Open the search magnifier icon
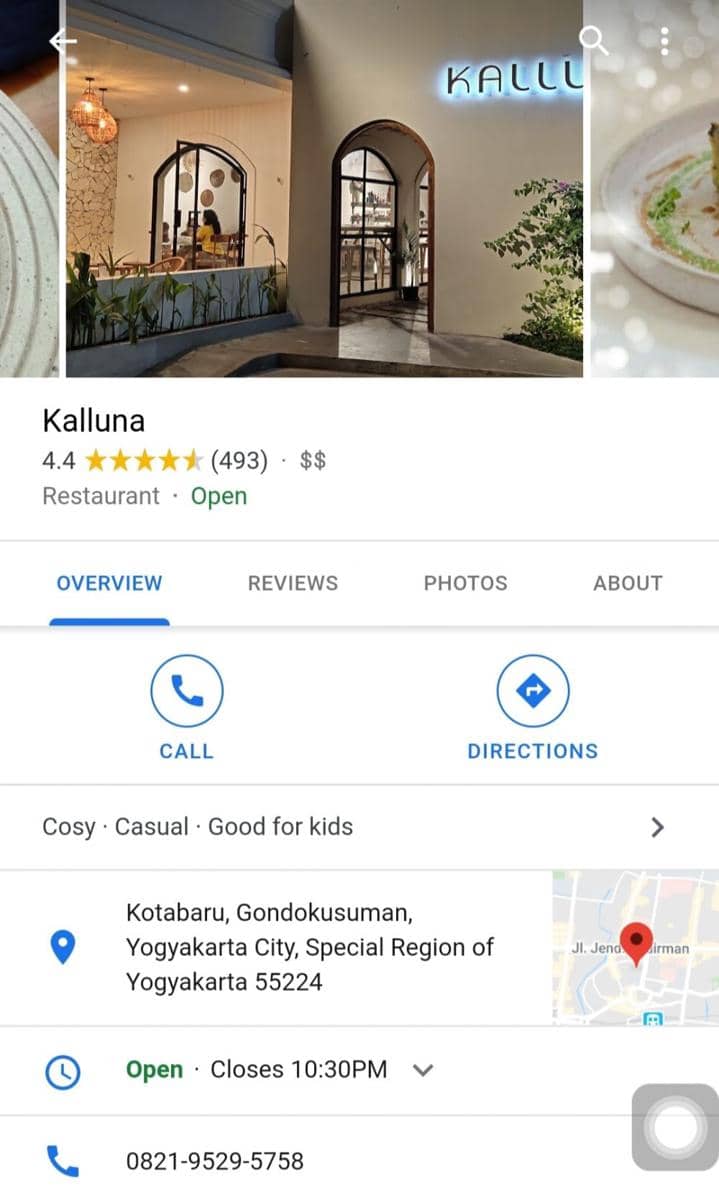Viewport: 719px width, 1200px height. pyautogui.click(x=594, y=41)
